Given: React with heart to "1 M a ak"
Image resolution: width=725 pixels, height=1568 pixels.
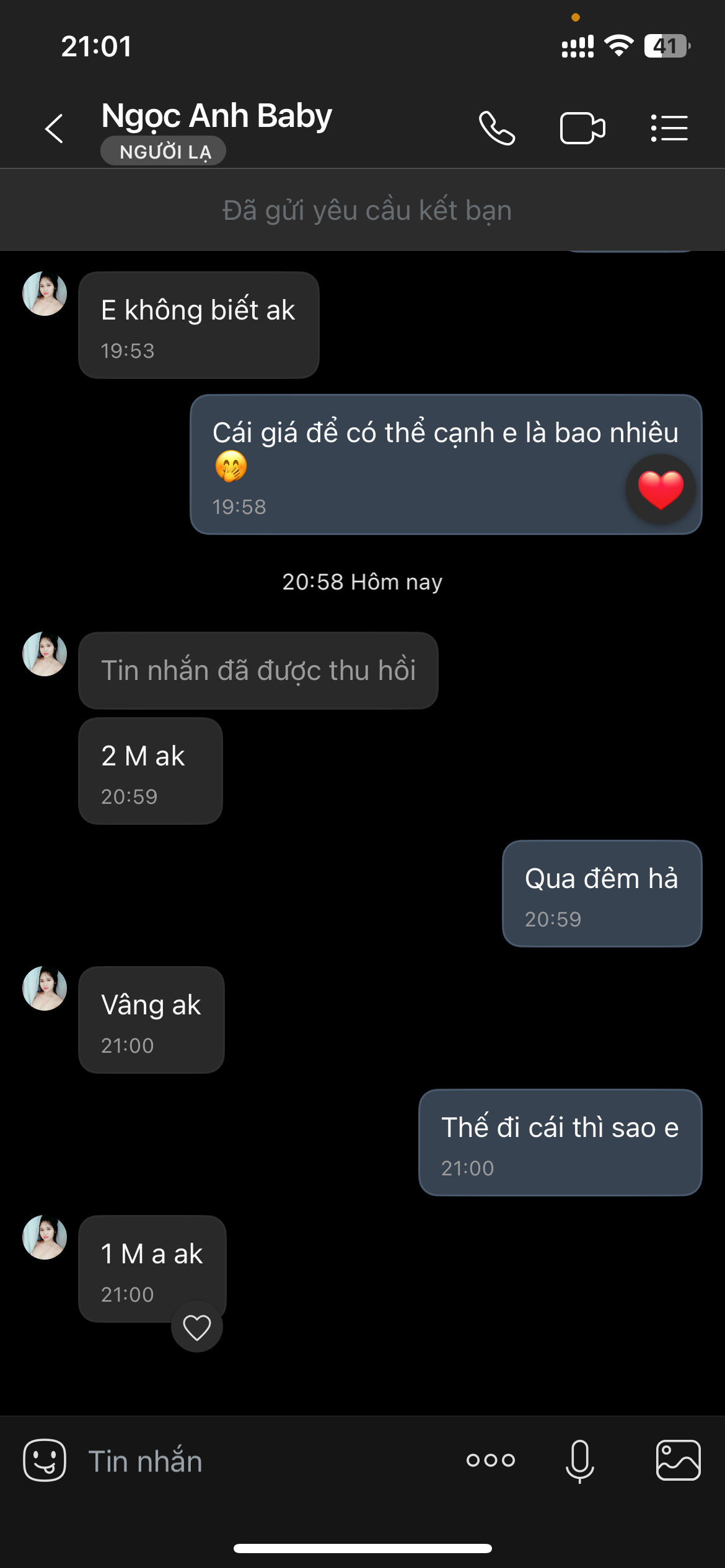Looking at the screenshot, I should 197,1327.
